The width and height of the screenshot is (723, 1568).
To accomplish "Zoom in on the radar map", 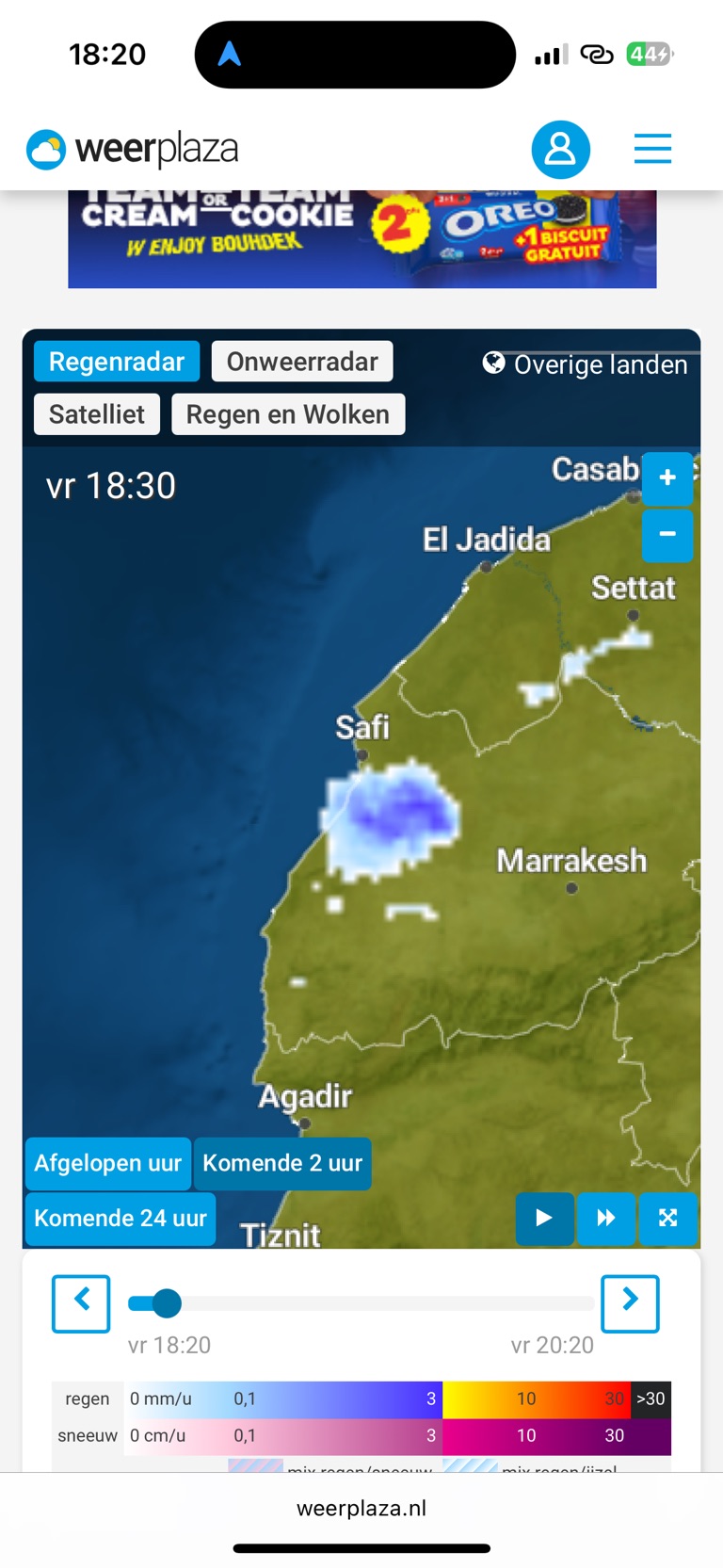I will (x=667, y=477).
